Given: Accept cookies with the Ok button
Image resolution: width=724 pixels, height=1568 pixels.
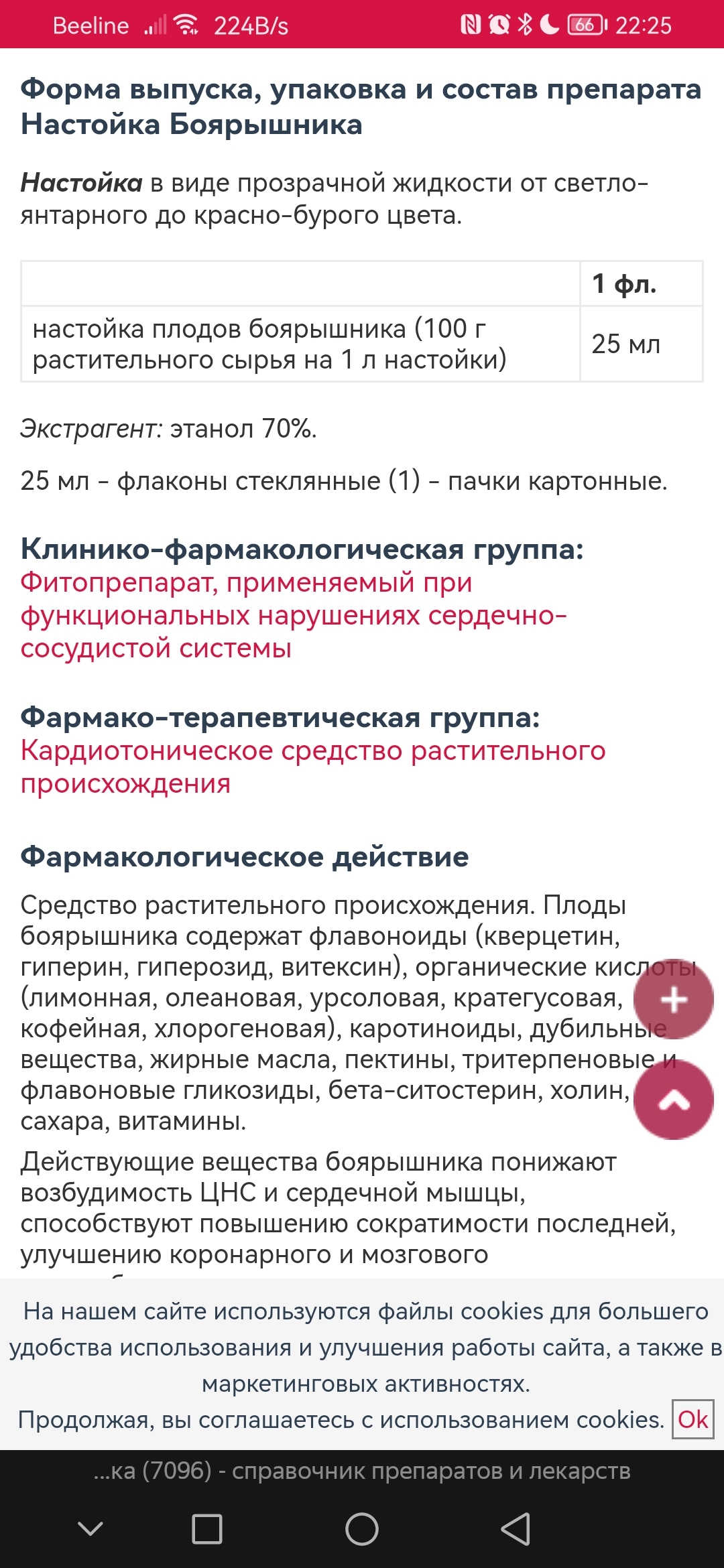Looking at the screenshot, I should tap(692, 1419).
